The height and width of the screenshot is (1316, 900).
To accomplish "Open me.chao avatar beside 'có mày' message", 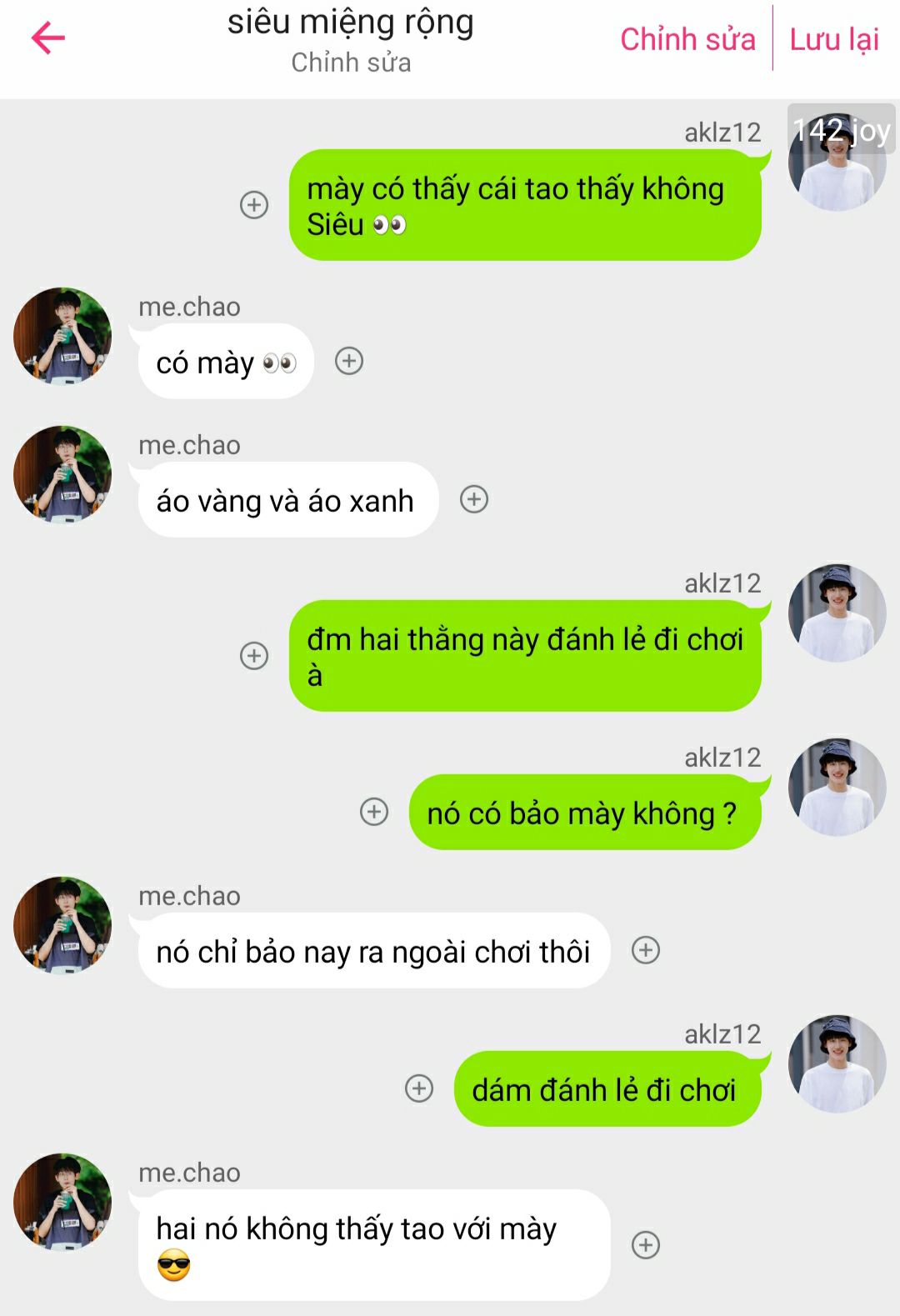I will point(62,336).
